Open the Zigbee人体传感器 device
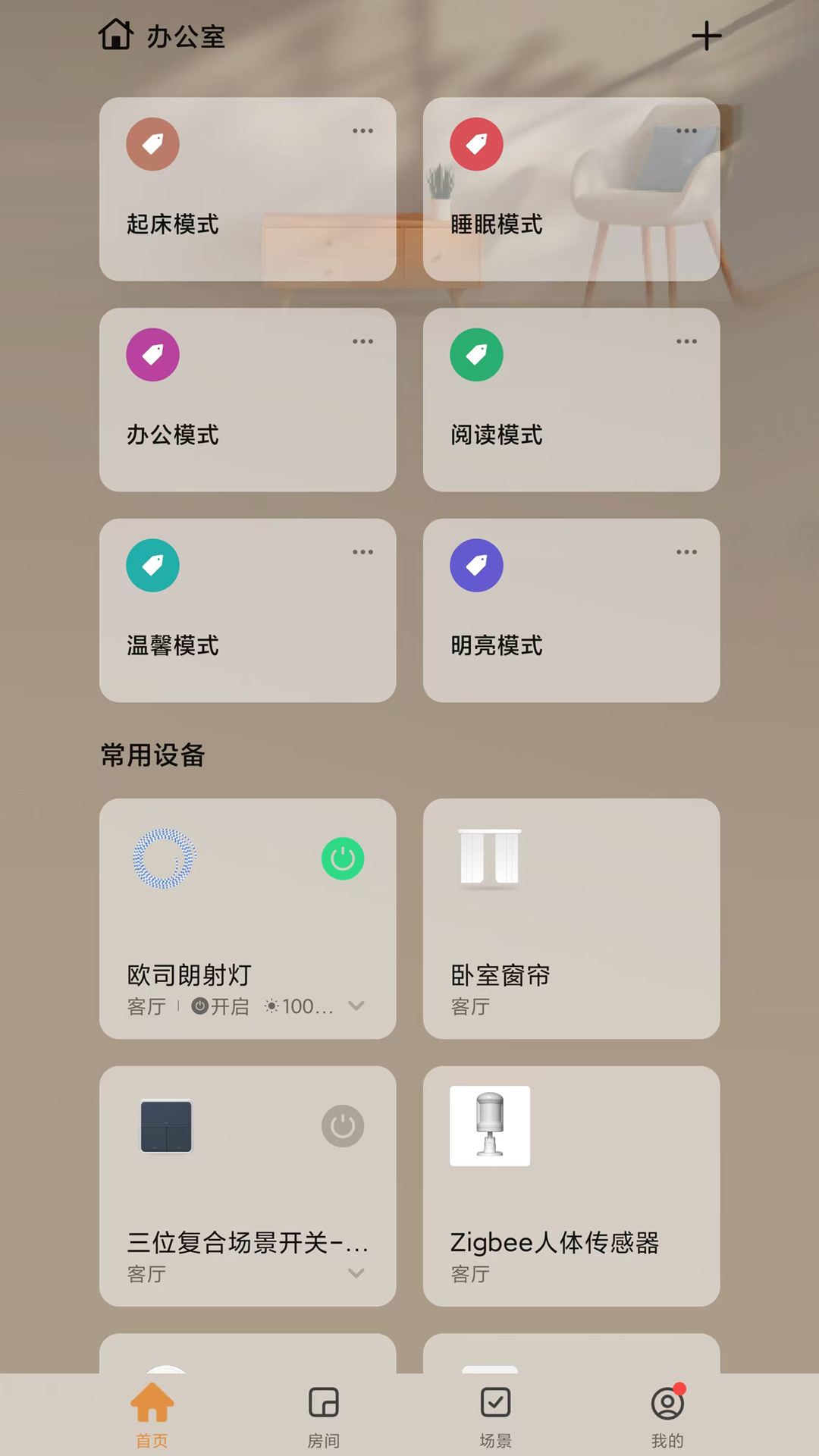This screenshot has height=1456, width=819. pyautogui.click(x=571, y=1186)
